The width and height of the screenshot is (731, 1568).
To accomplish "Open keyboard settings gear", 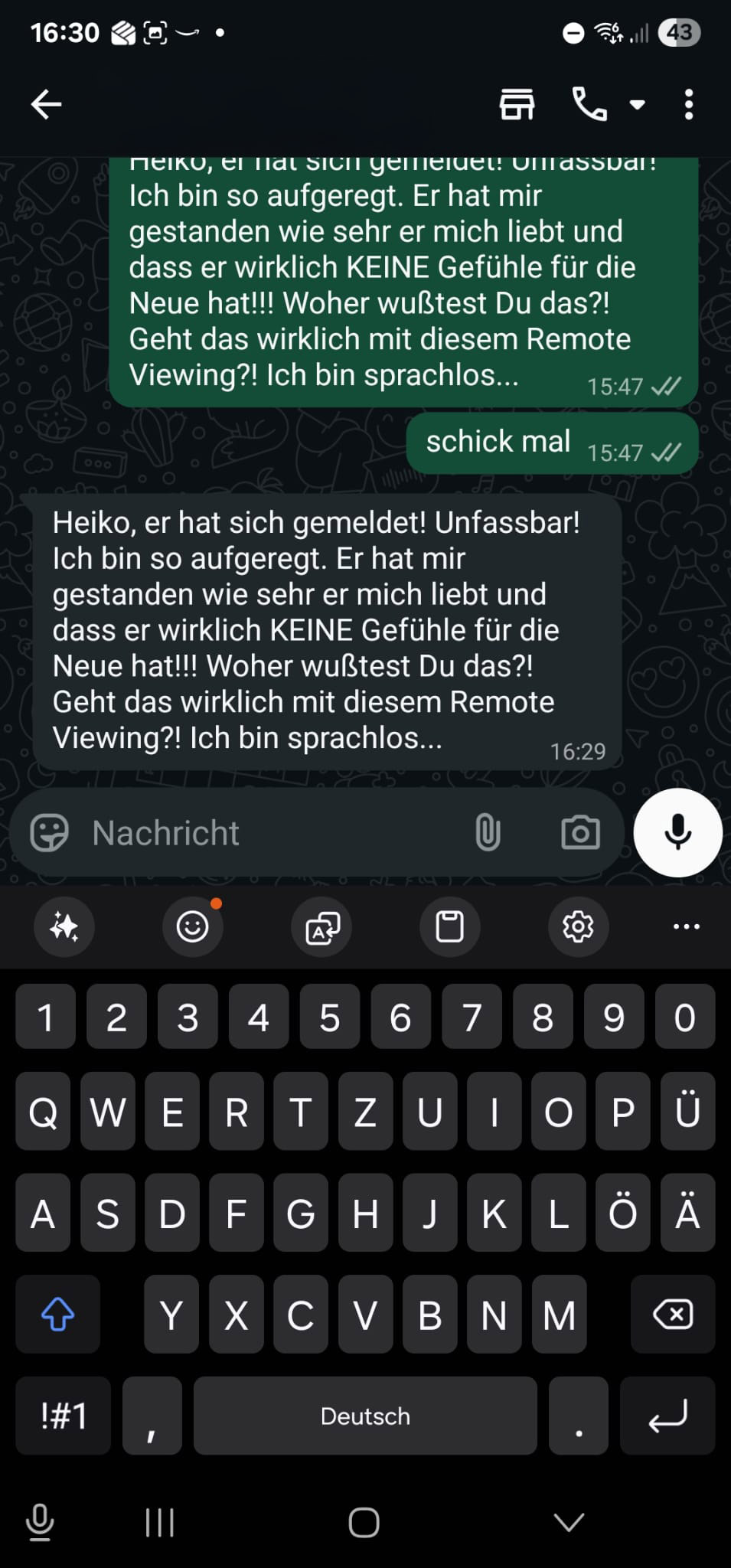I will tap(578, 927).
